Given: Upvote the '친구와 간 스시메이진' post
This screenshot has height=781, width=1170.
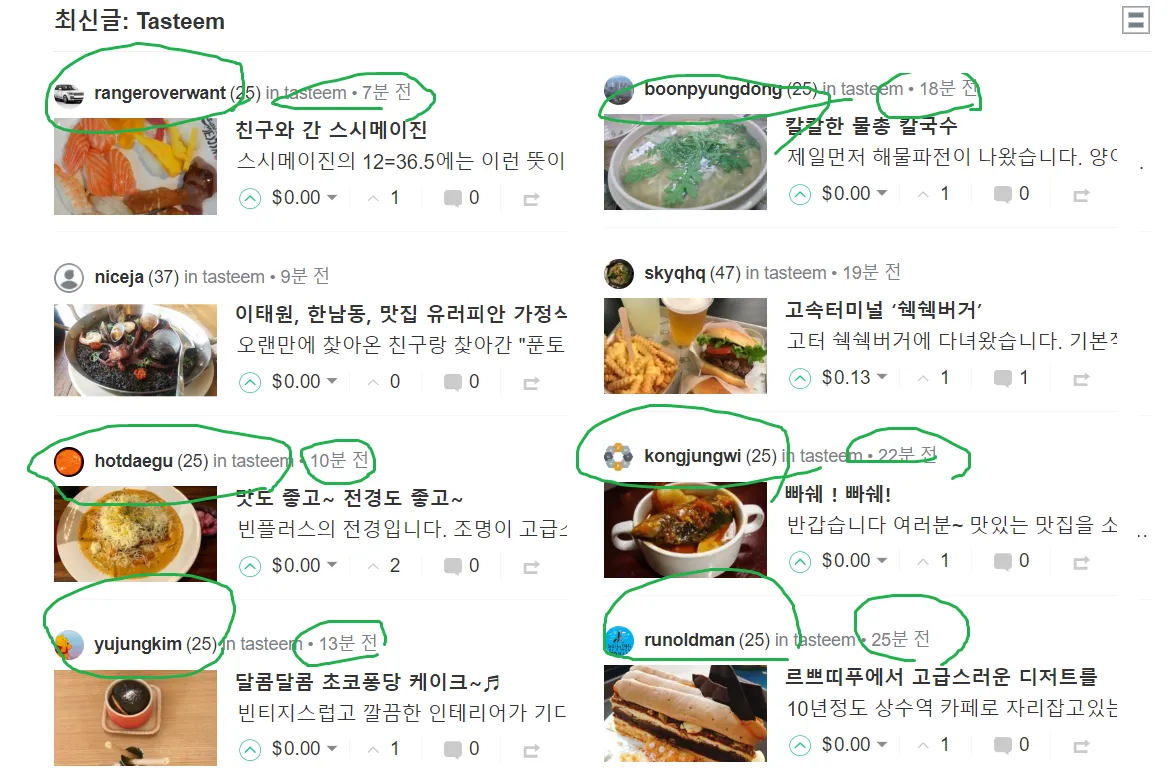Looking at the screenshot, I should 250,198.
